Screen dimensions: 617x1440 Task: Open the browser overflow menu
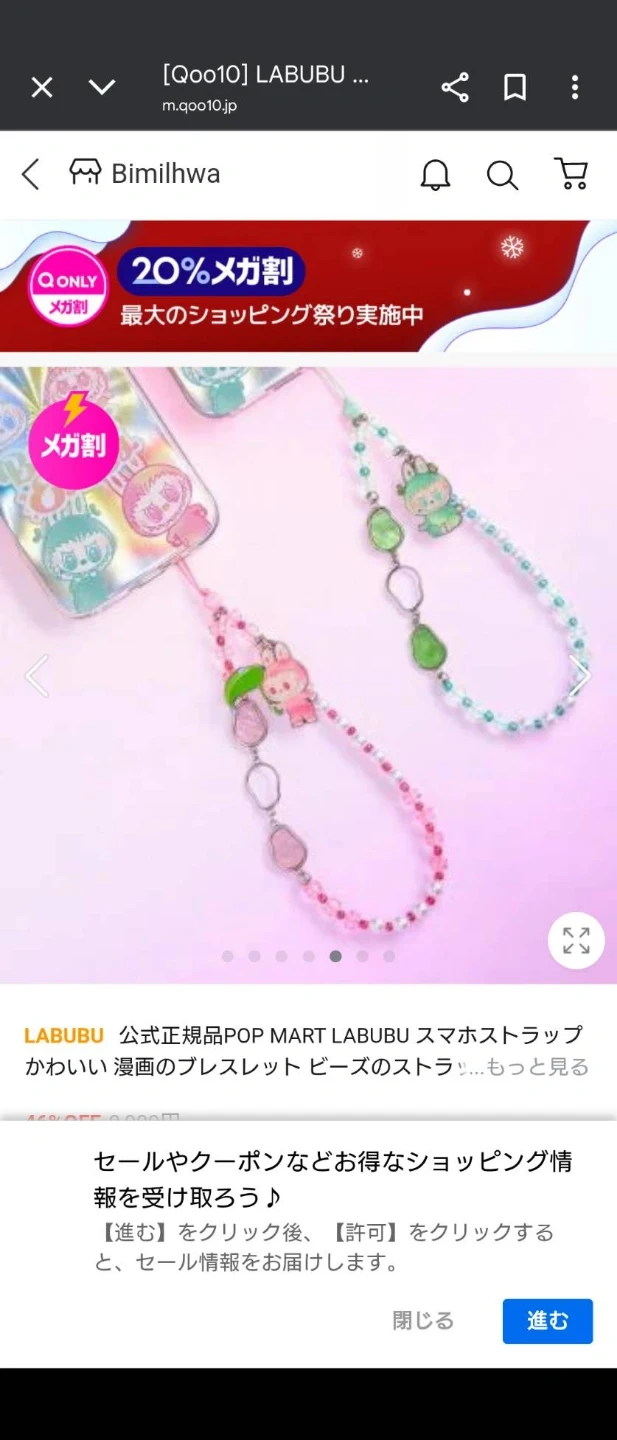pyautogui.click(x=574, y=87)
